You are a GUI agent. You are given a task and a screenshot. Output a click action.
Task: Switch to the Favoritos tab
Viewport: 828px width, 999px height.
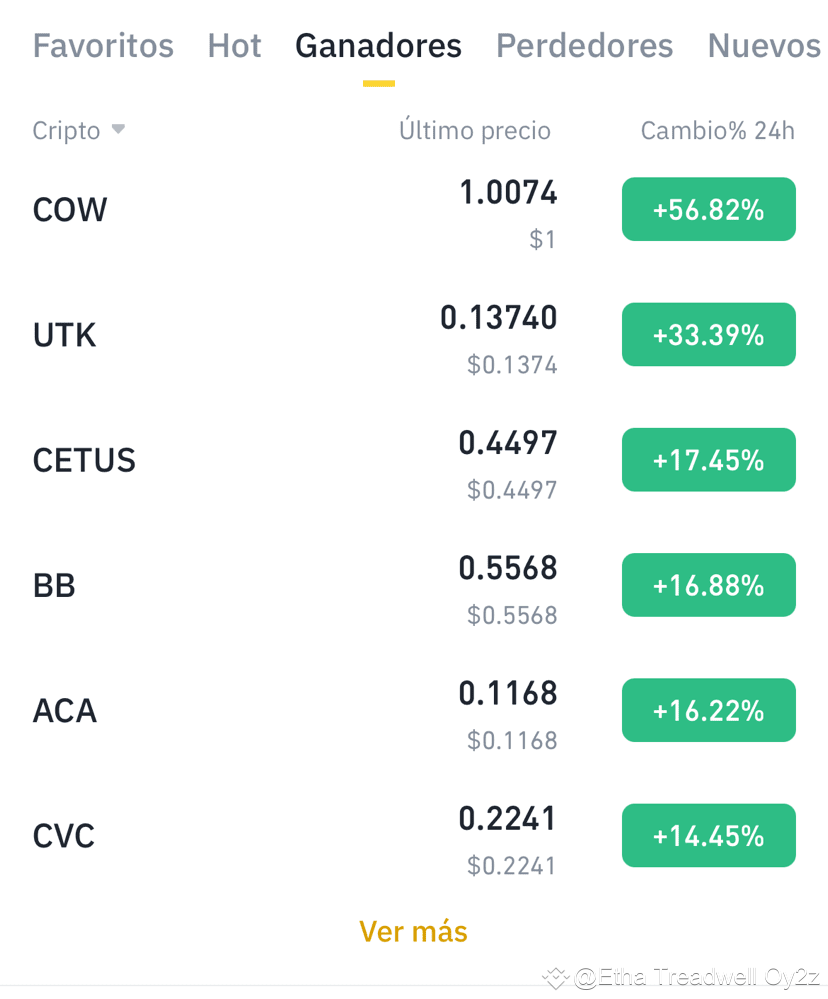click(103, 46)
